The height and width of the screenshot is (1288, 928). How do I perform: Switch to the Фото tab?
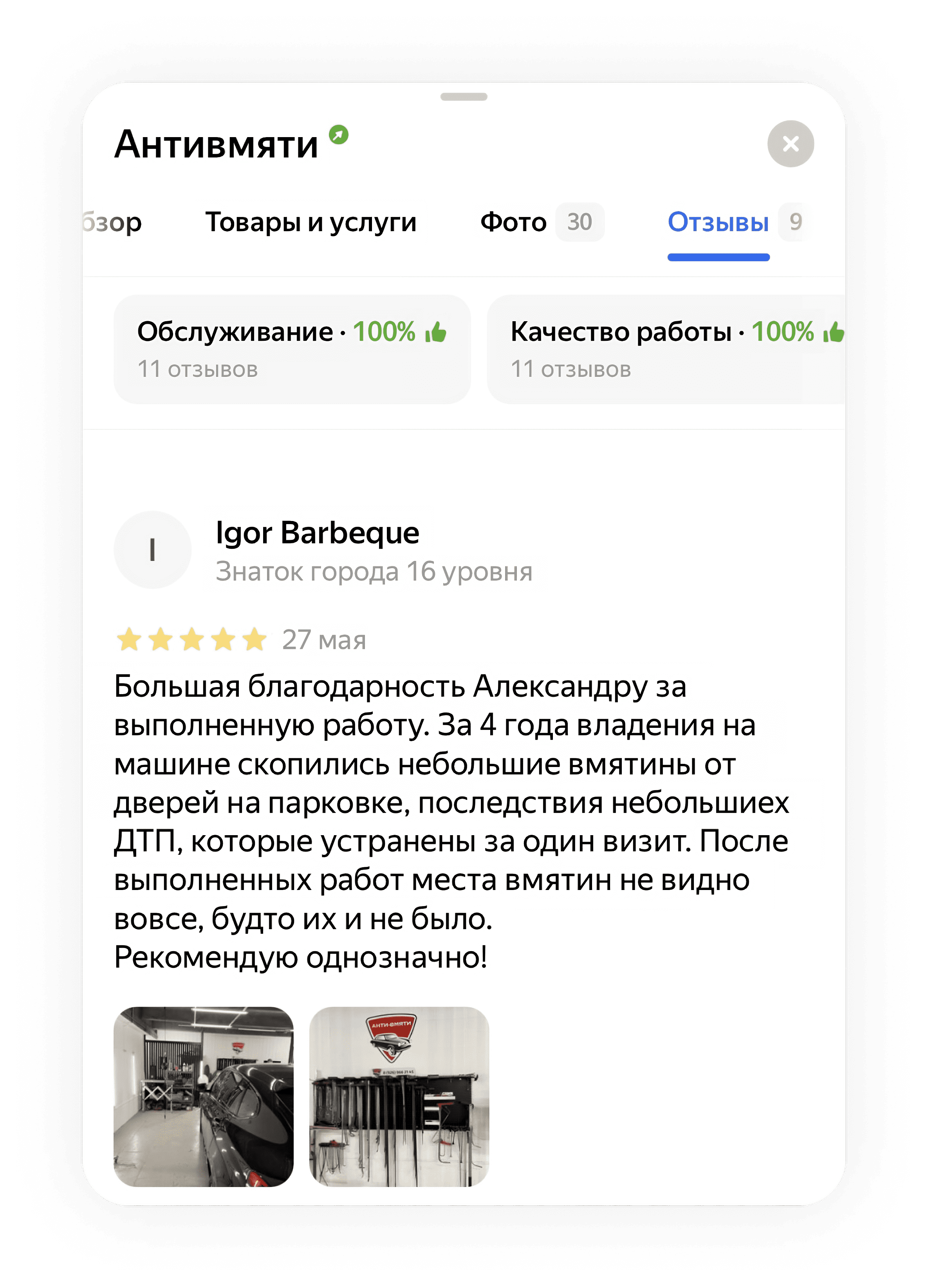pos(514,222)
